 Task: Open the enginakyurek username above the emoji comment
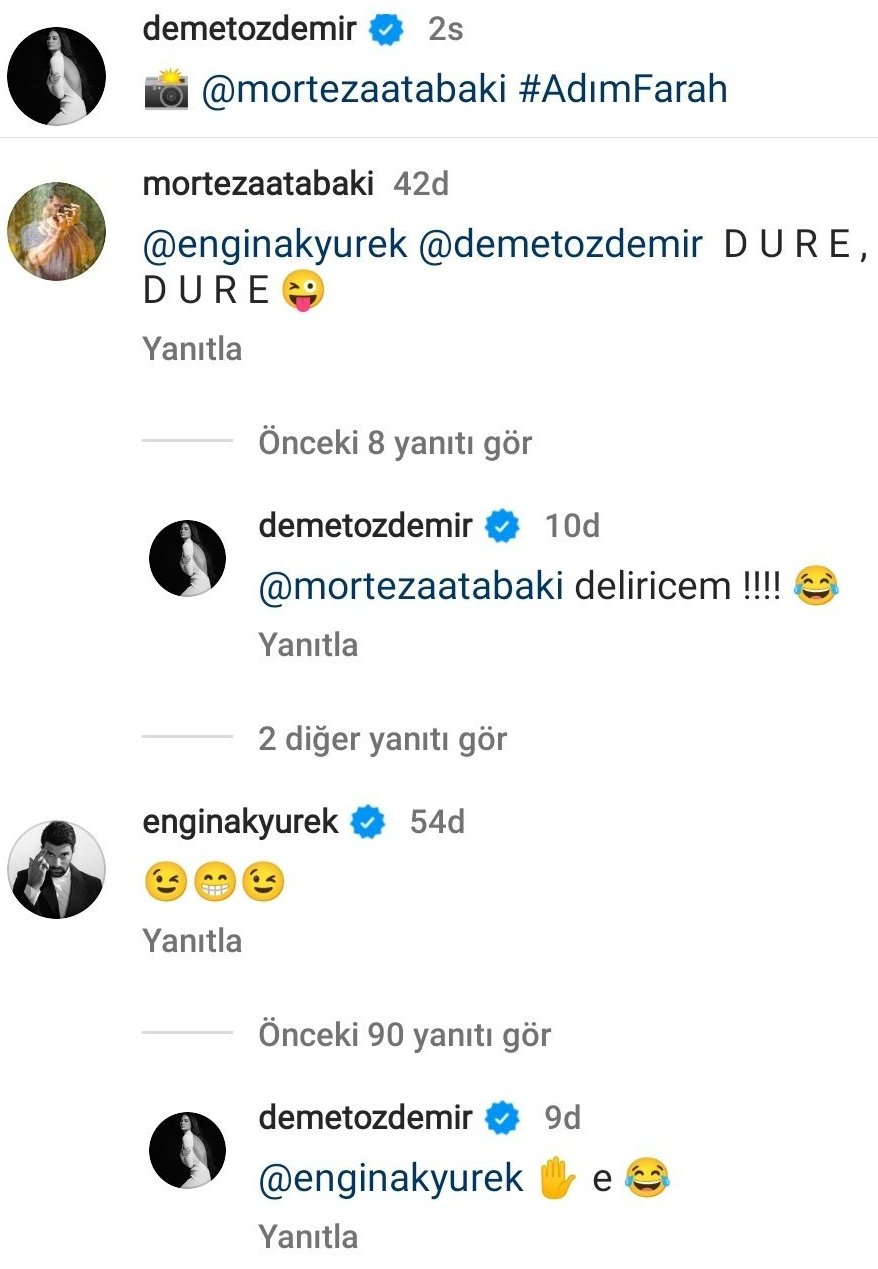241,822
